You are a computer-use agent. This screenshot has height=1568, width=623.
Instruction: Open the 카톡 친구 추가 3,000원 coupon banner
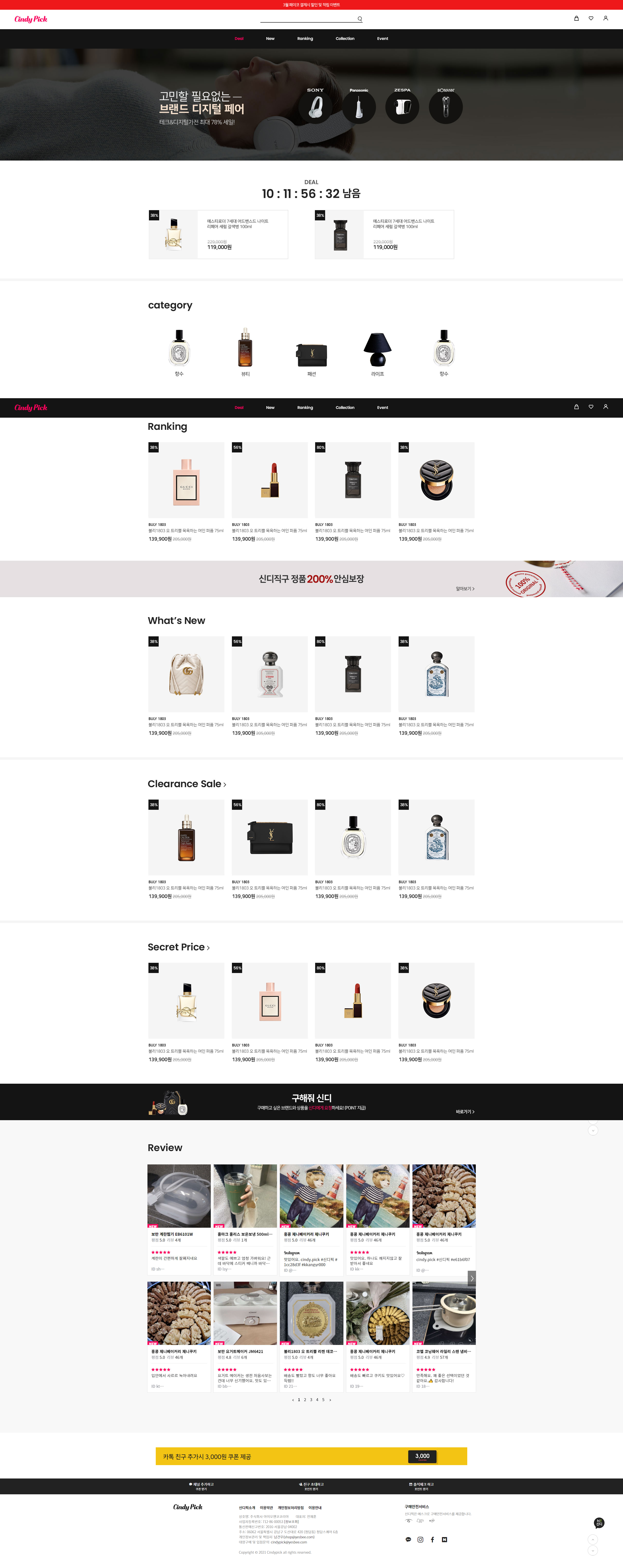point(311,1456)
